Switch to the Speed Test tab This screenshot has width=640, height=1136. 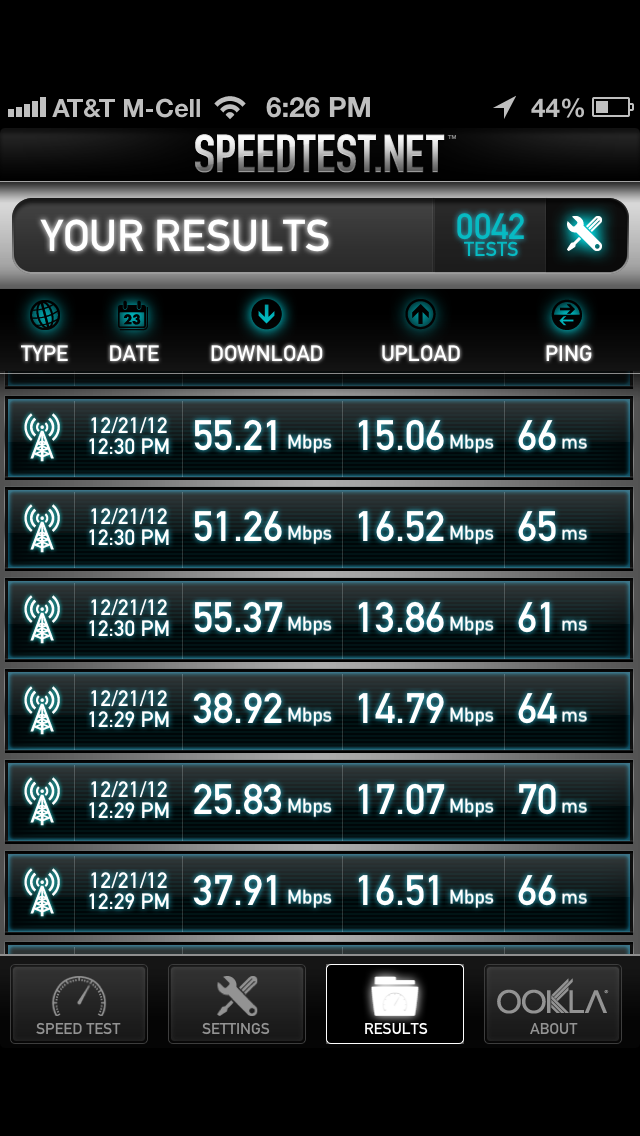(x=79, y=1004)
